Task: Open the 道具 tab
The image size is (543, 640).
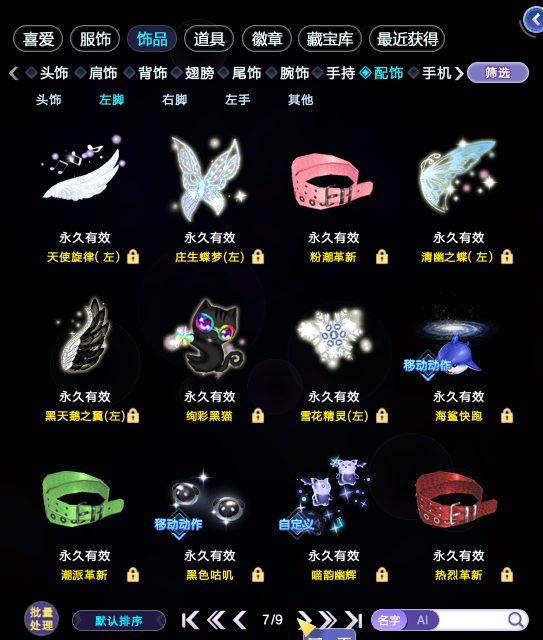Action: pyautogui.click(x=209, y=39)
